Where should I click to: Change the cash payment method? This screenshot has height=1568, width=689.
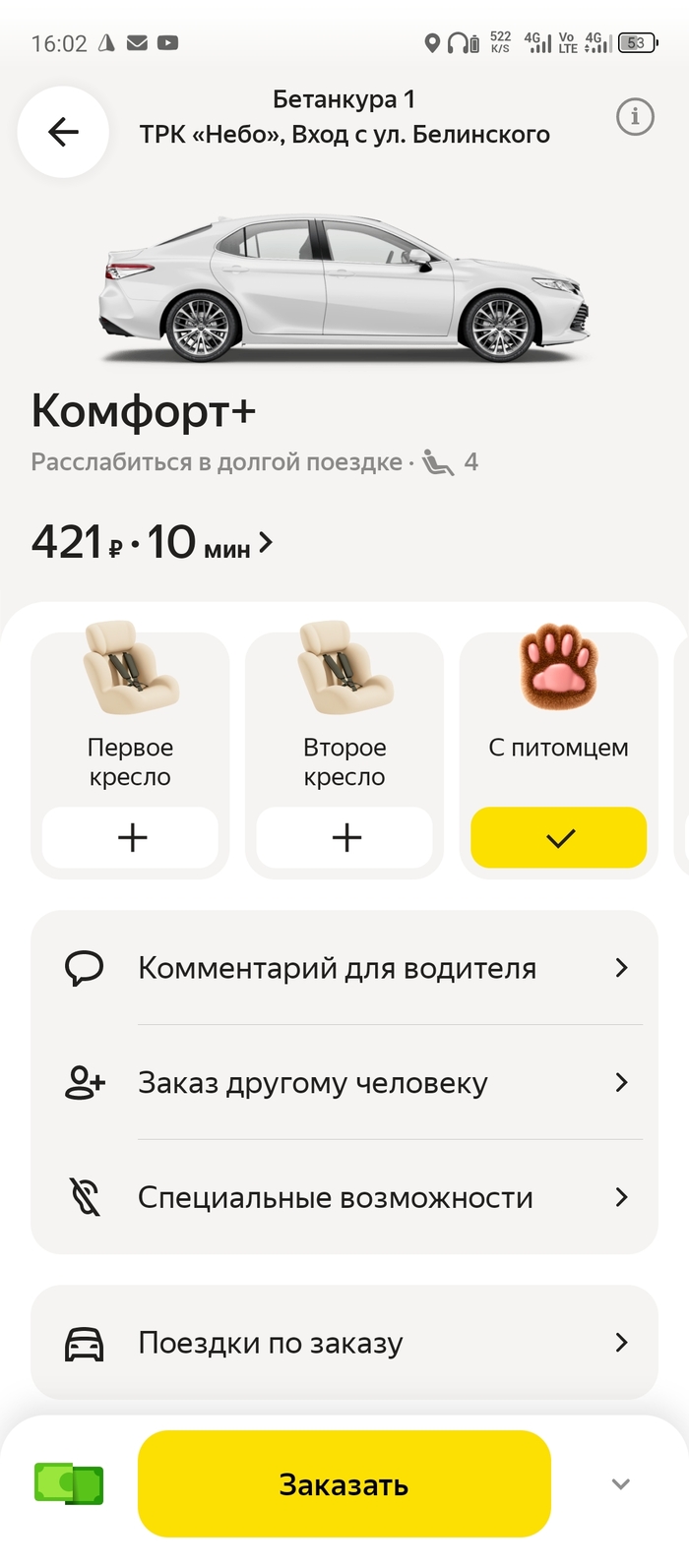(x=69, y=1483)
